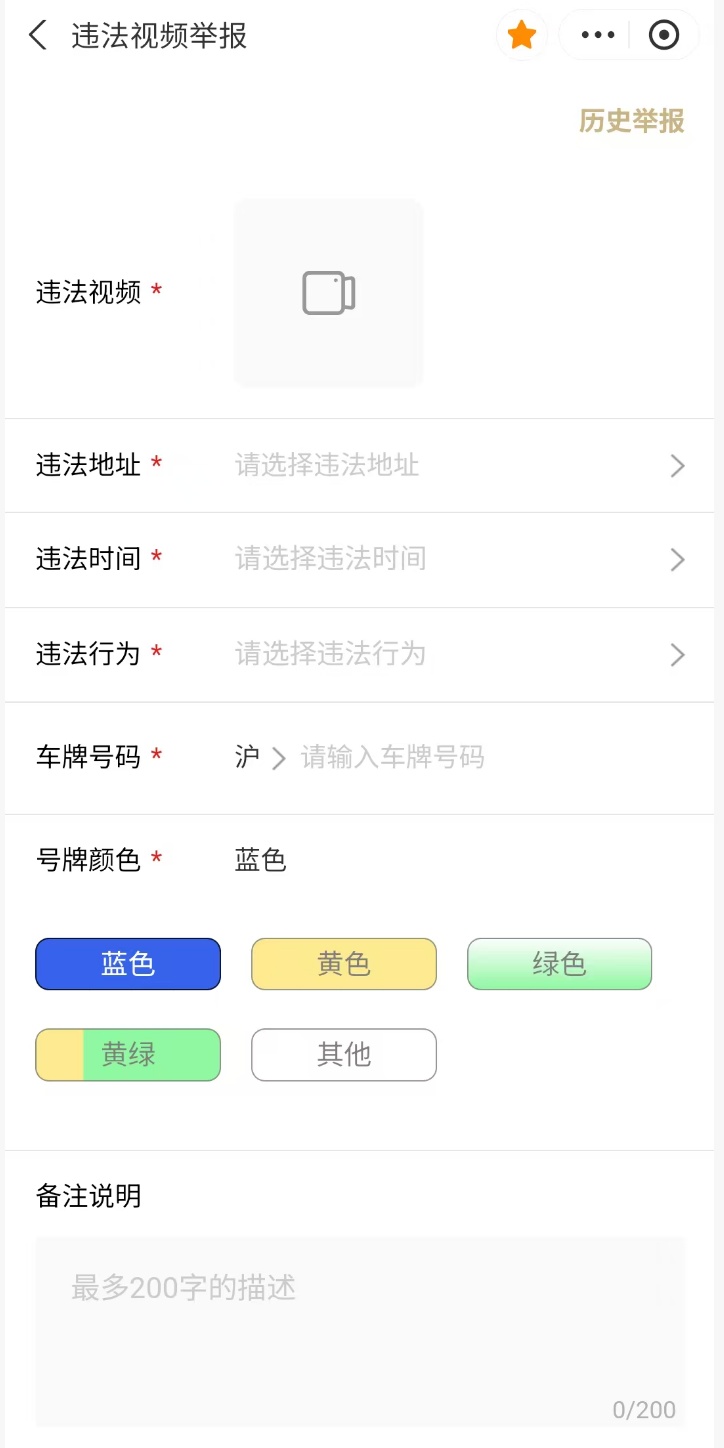724x1448 pixels.
Task: Close the mini program with the circle icon
Action: [x=664, y=36]
